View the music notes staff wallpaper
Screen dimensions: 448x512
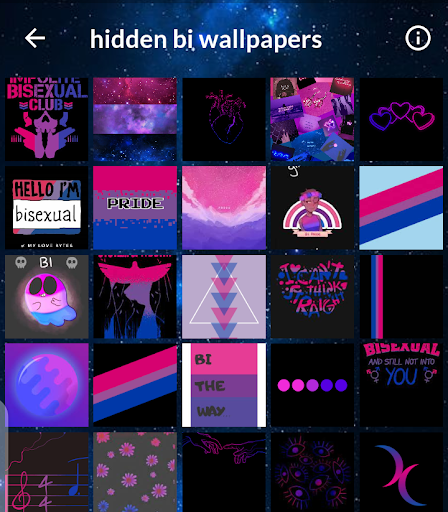[47, 472]
